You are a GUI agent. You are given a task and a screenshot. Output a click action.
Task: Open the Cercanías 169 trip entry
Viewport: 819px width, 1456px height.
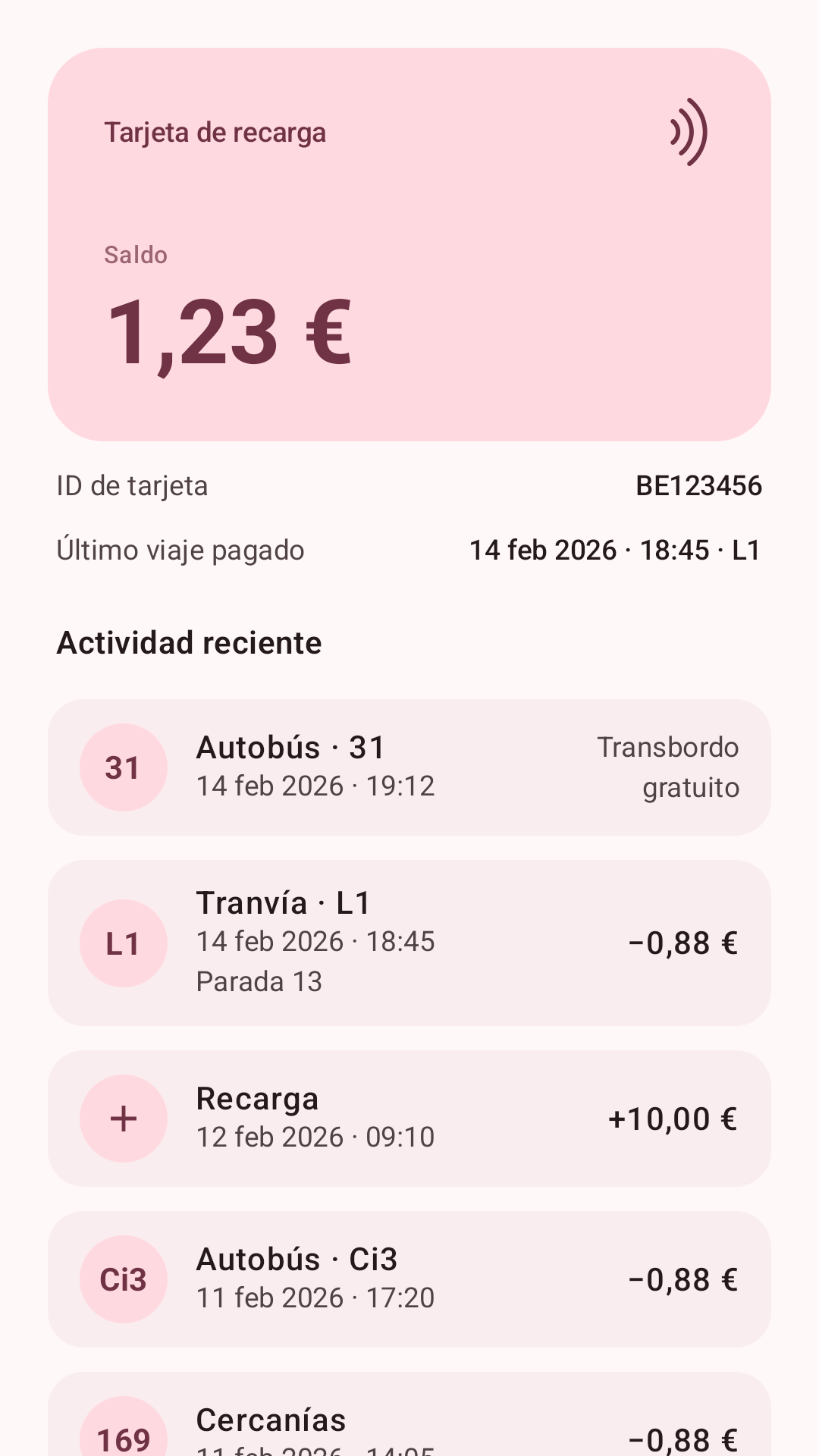[409, 1414]
